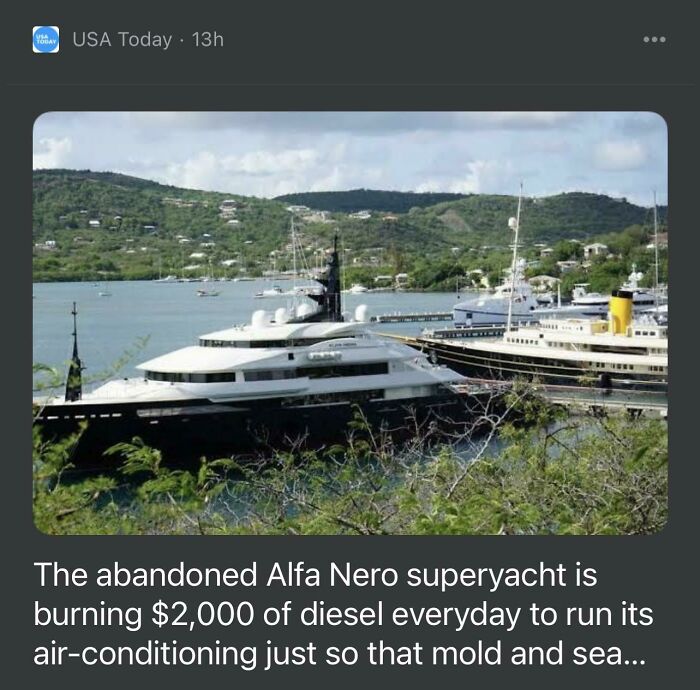Open the three-dot menu on the USA Today card
This screenshot has width=700, height=690.
coord(654,40)
